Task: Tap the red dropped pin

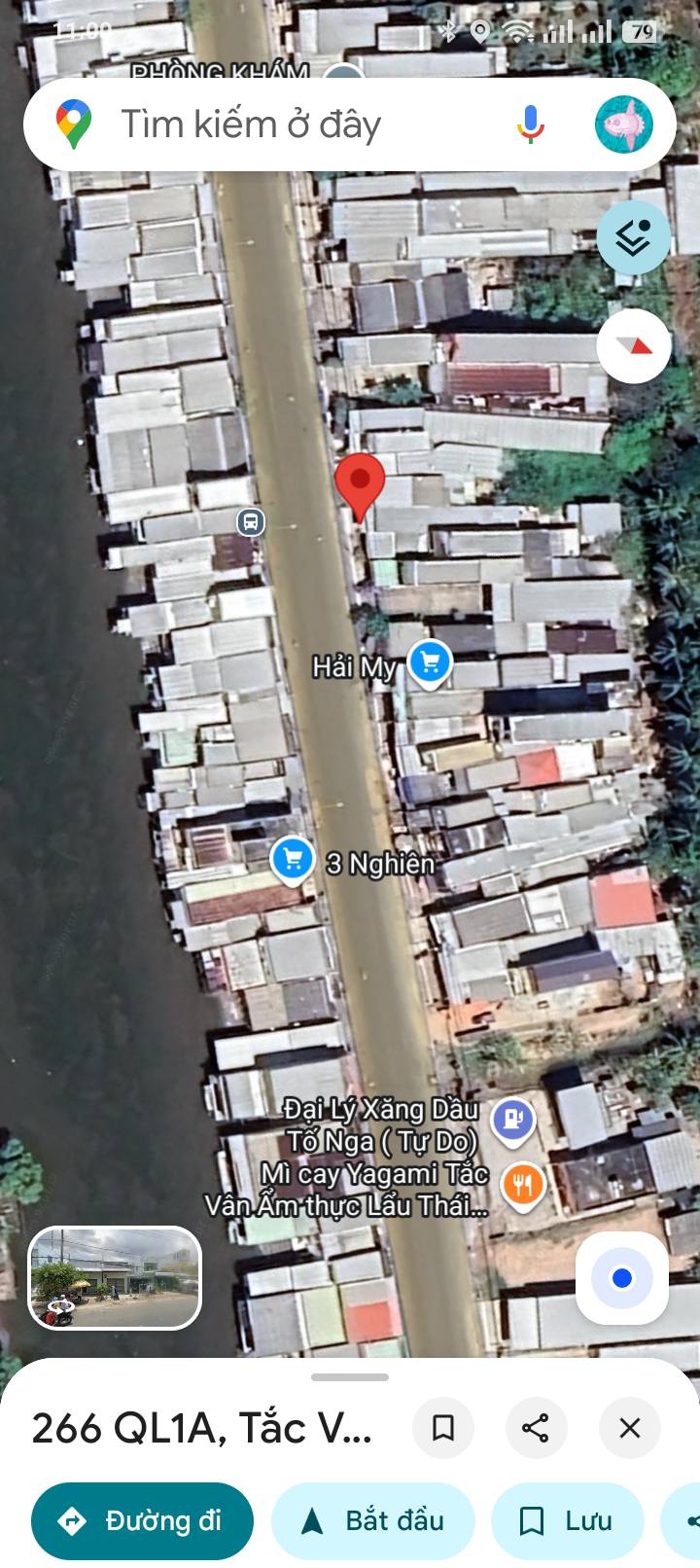Action: [360, 483]
